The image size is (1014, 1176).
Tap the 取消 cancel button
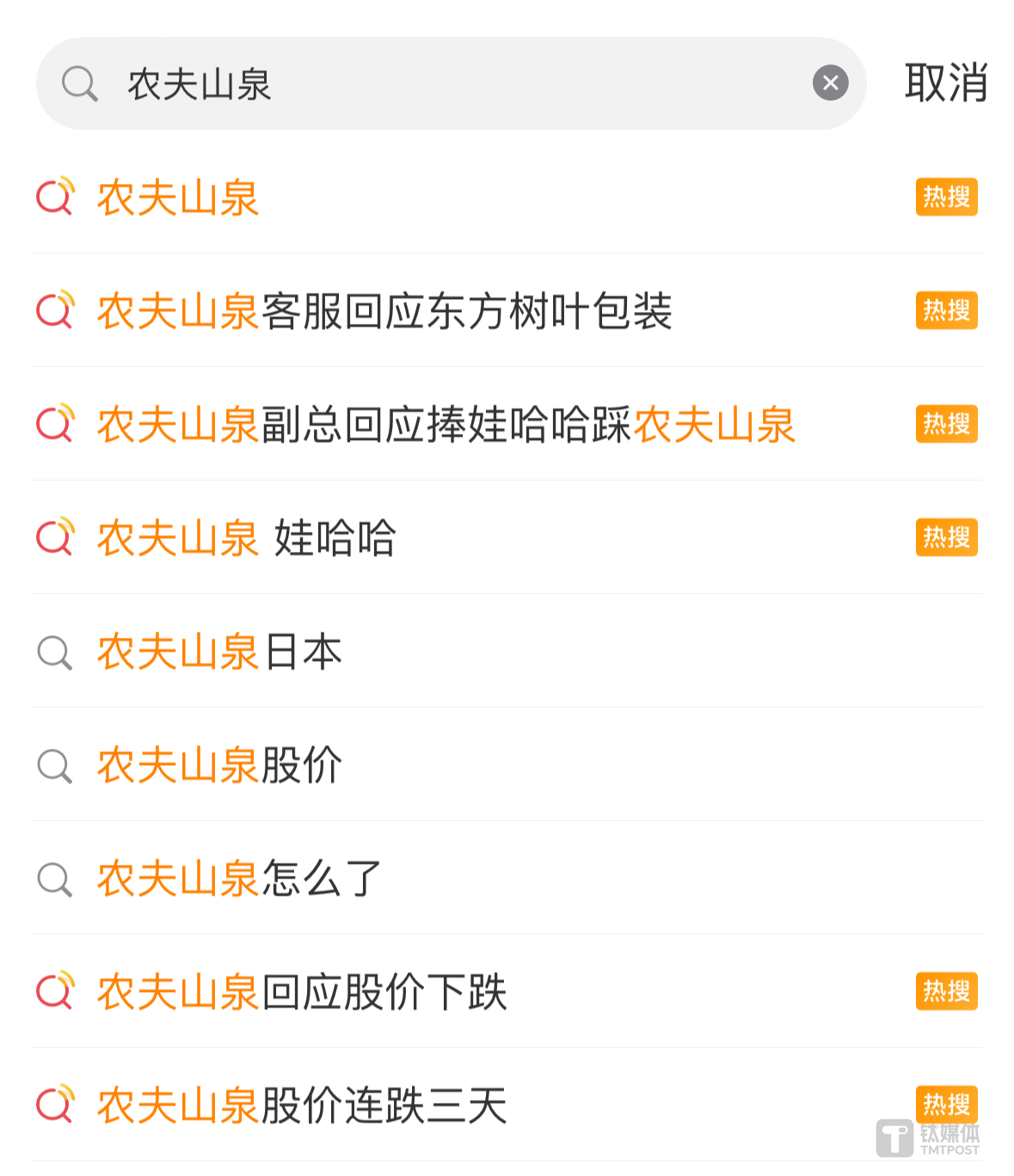(943, 83)
